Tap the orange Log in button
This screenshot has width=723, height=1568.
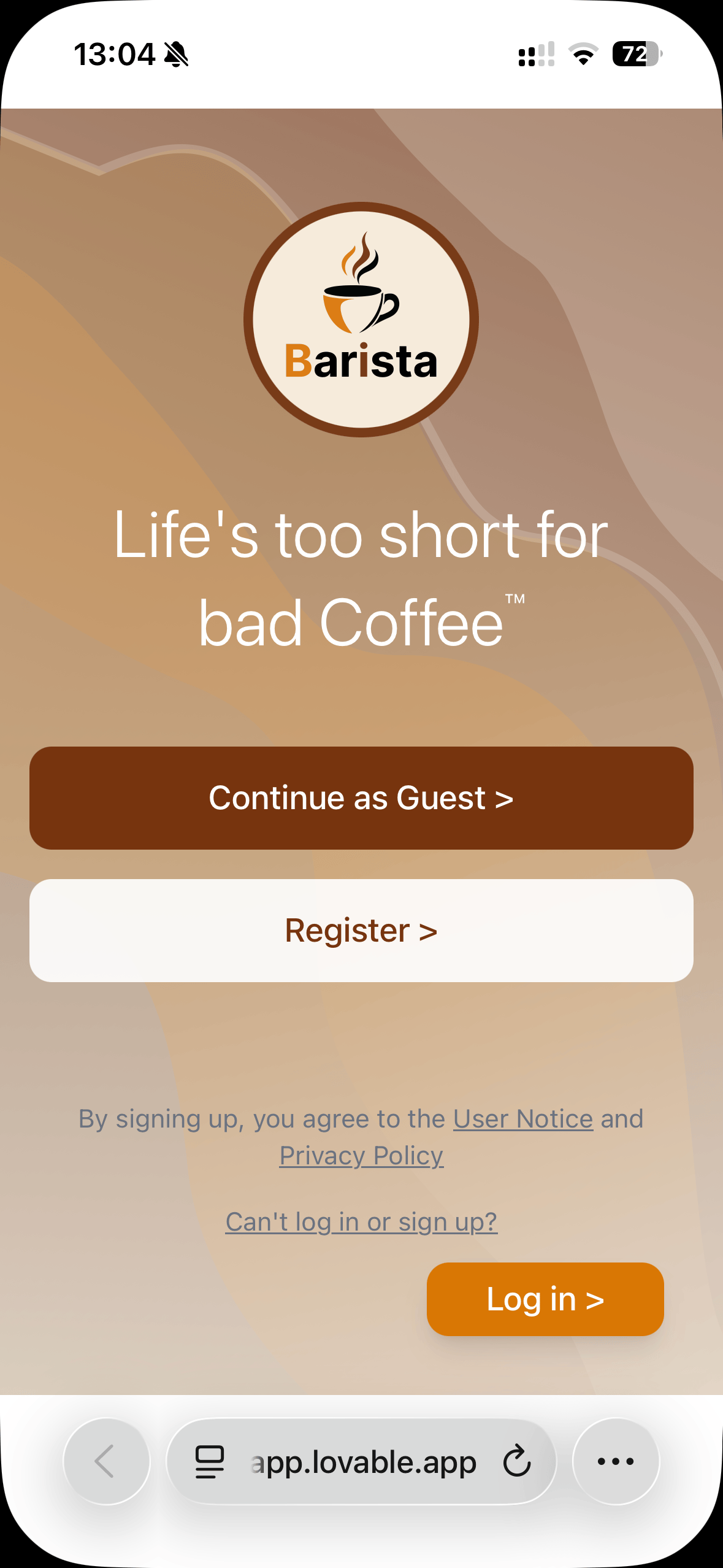point(545,1299)
